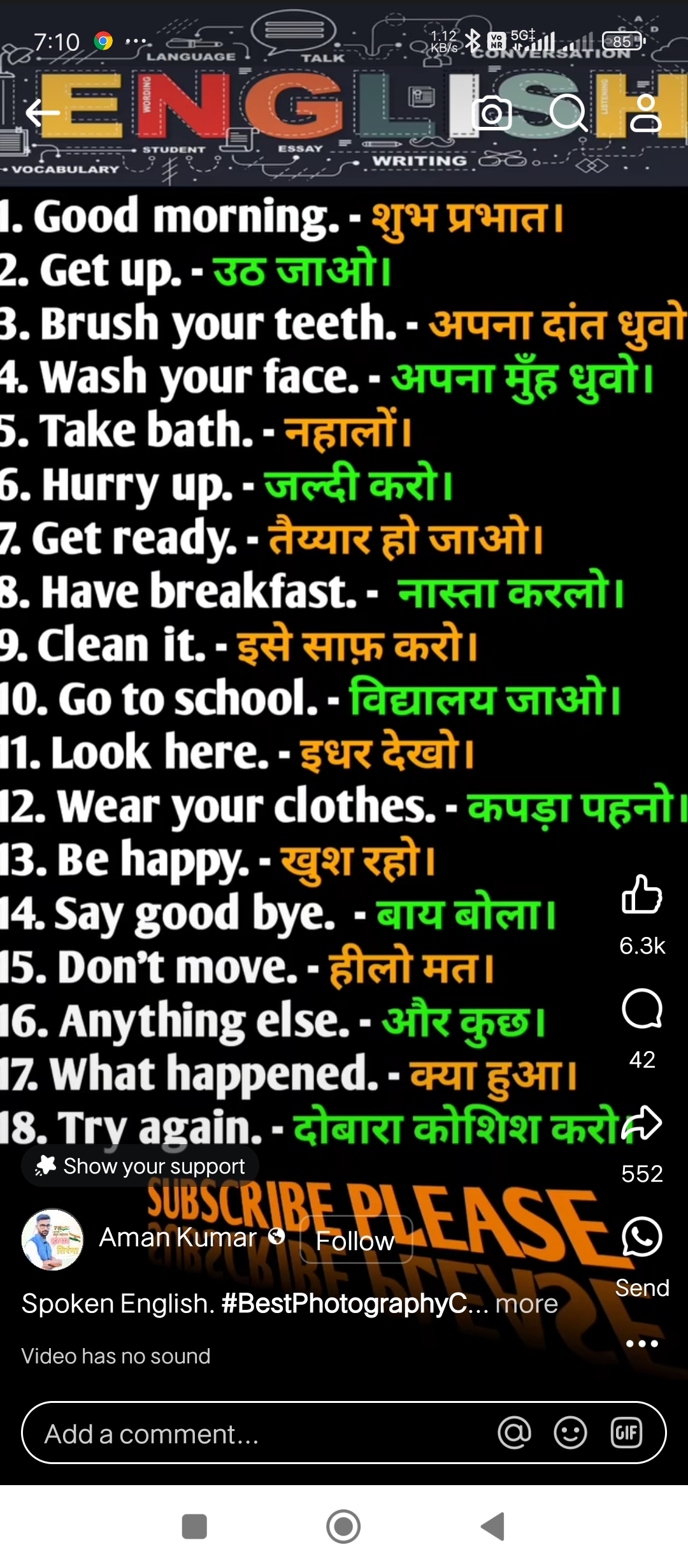Open the profile icon at top right
688x1568 pixels.
pyautogui.click(x=645, y=113)
